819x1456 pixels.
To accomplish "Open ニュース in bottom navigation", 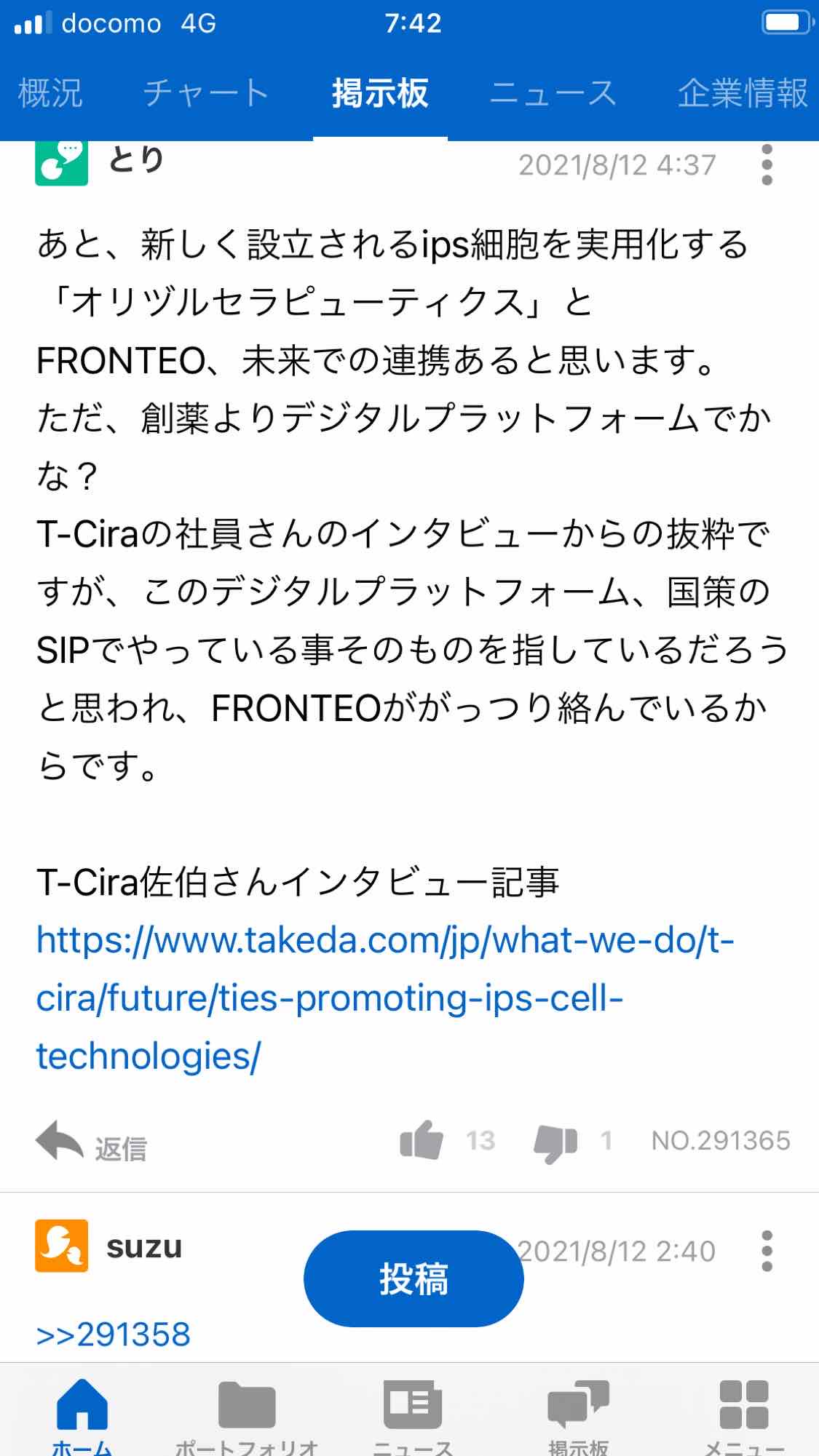I will (x=412, y=1415).
